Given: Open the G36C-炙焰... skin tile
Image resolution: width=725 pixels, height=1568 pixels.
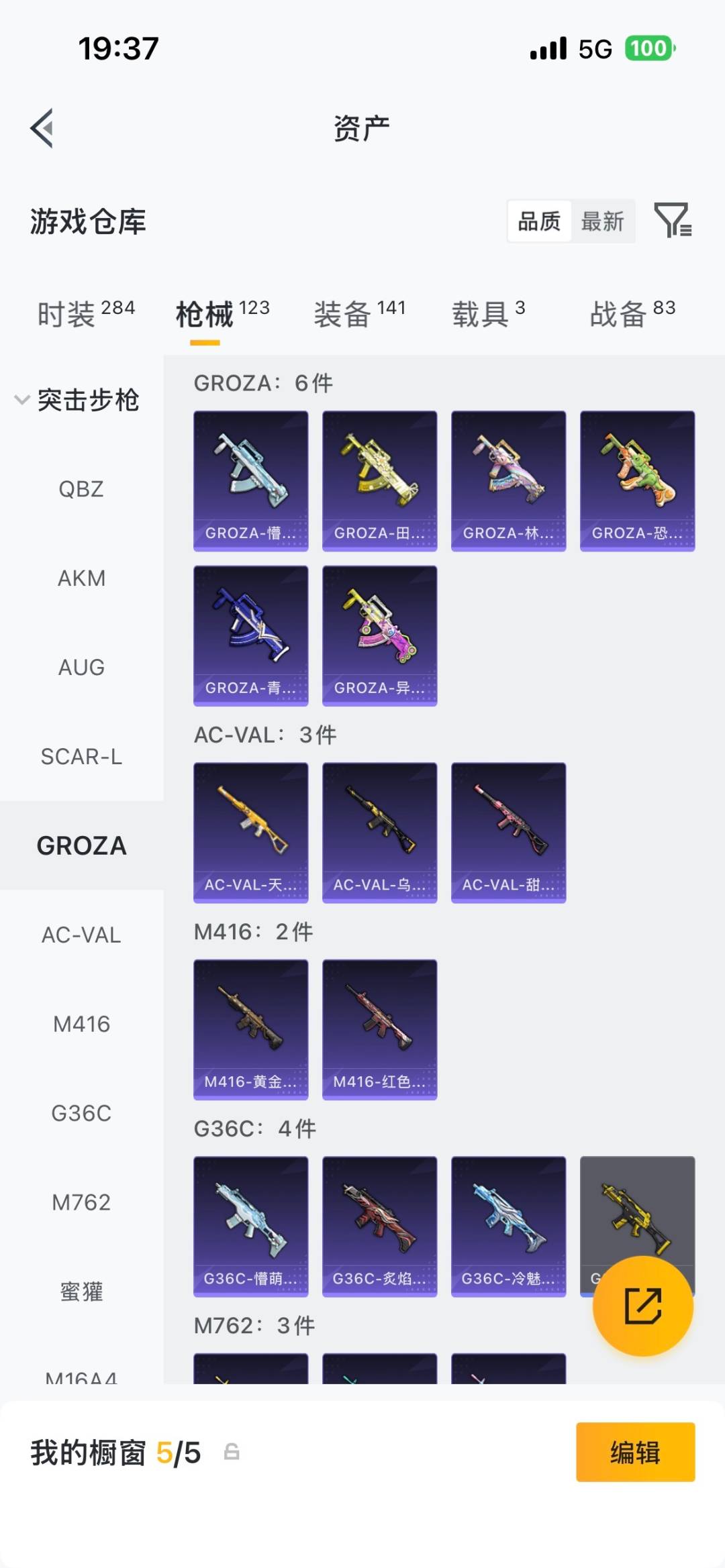Looking at the screenshot, I should pyautogui.click(x=379, y=1226).
